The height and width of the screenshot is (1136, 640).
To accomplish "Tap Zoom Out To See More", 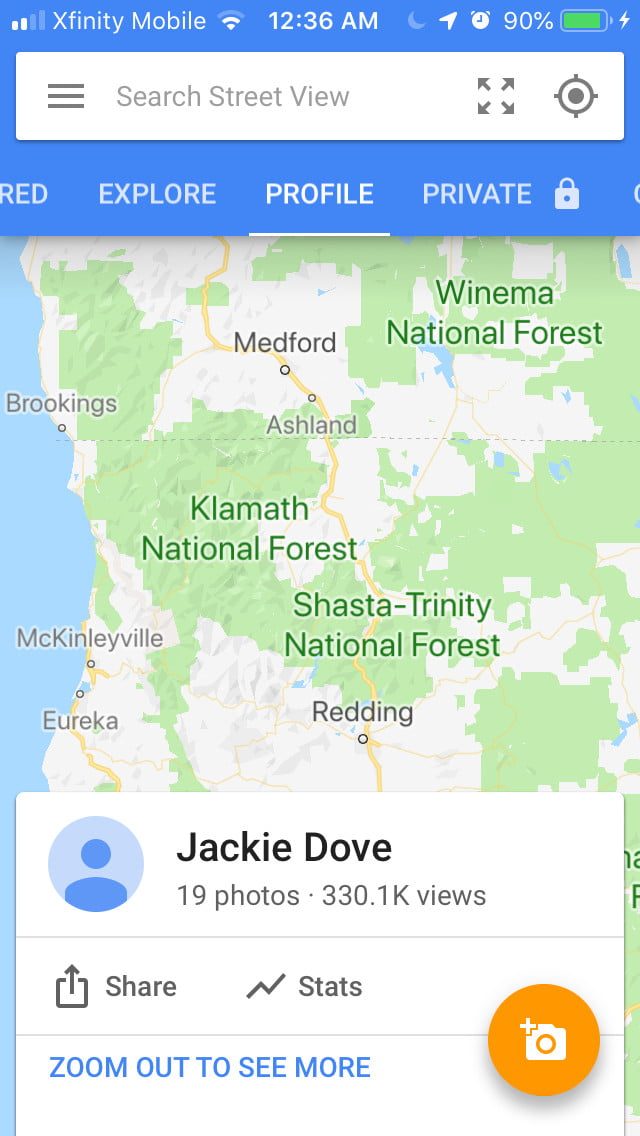I will pyautogui.click(x=210, y=1067).
